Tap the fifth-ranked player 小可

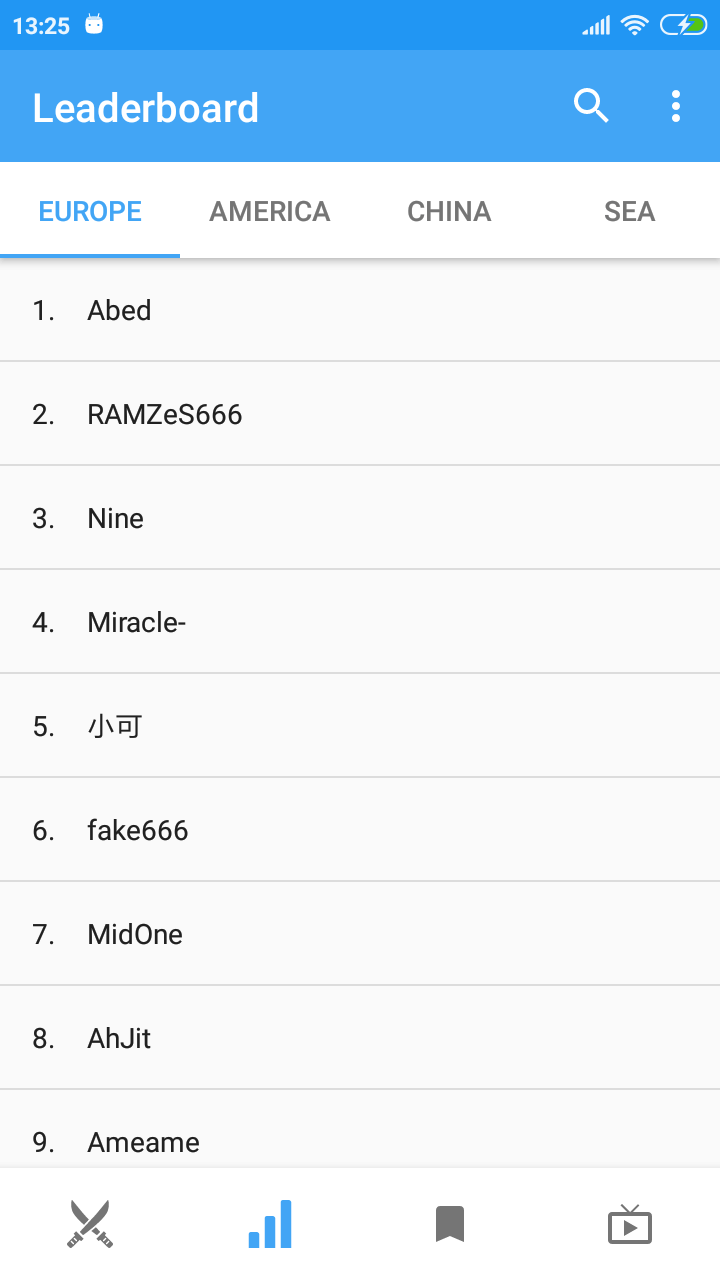pos(360,726)
